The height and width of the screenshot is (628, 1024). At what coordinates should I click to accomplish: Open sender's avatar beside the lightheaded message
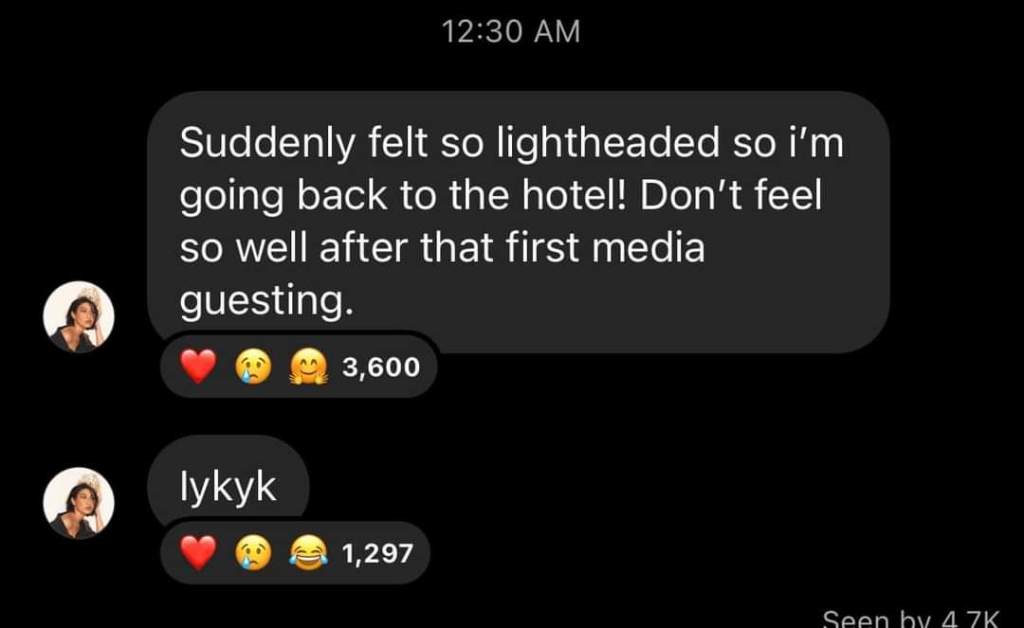click(x=78, y=317)
